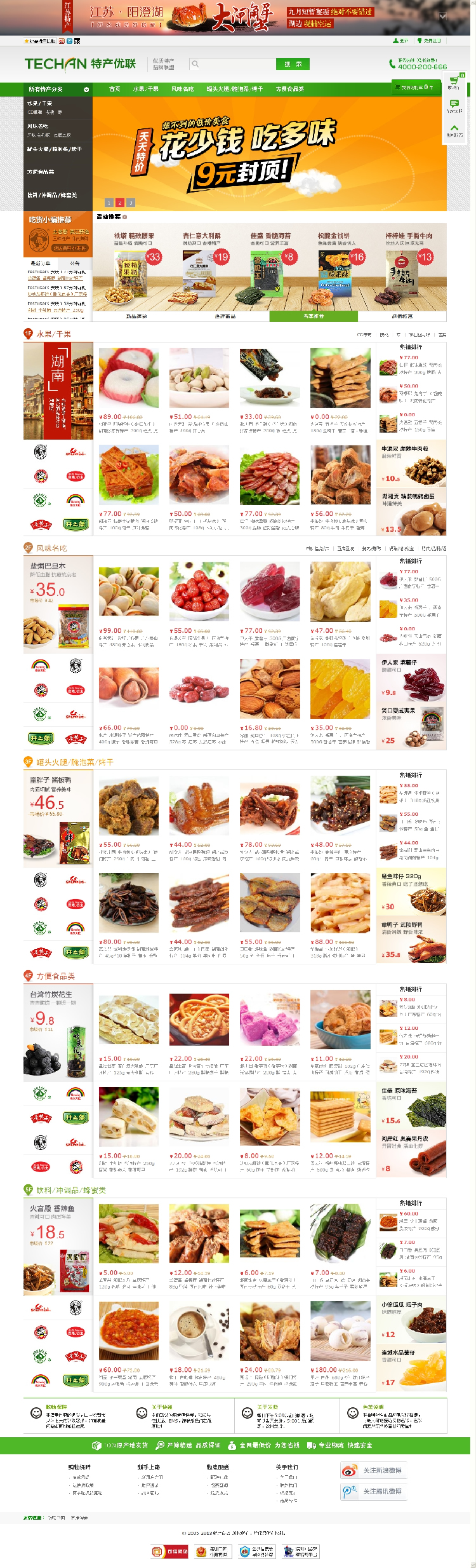The height and width of the screenshot is (1568, 476).
Task: Open the 方便食品类 nav tab
Action: [289, 89]
